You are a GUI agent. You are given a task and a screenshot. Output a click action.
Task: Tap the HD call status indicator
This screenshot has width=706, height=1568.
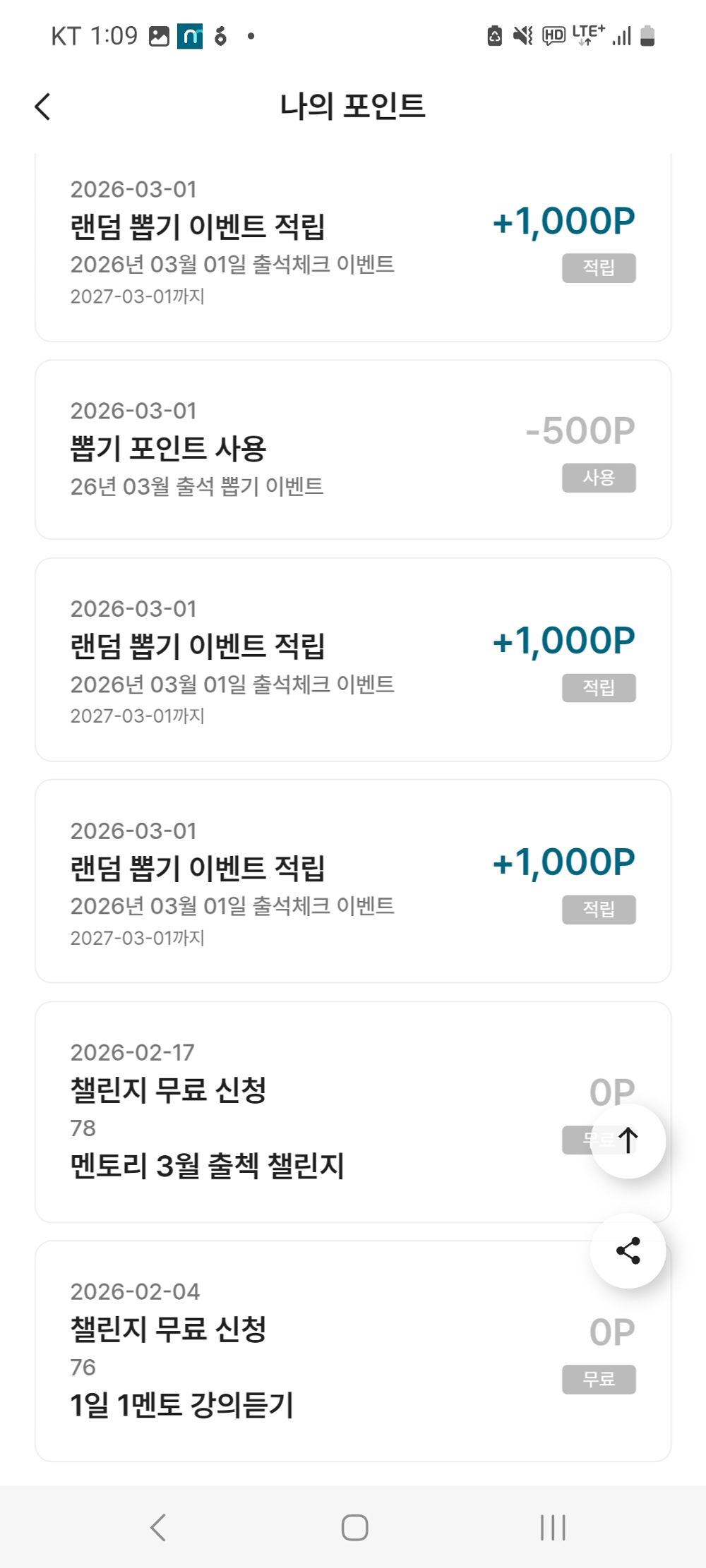552,35
